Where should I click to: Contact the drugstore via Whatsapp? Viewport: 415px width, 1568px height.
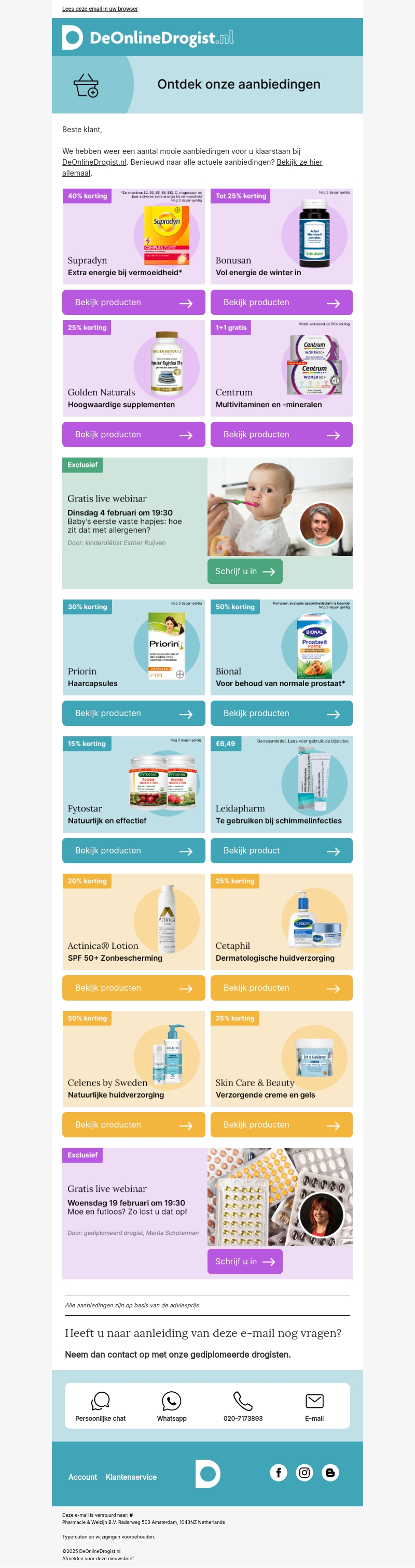(172, 1405)
